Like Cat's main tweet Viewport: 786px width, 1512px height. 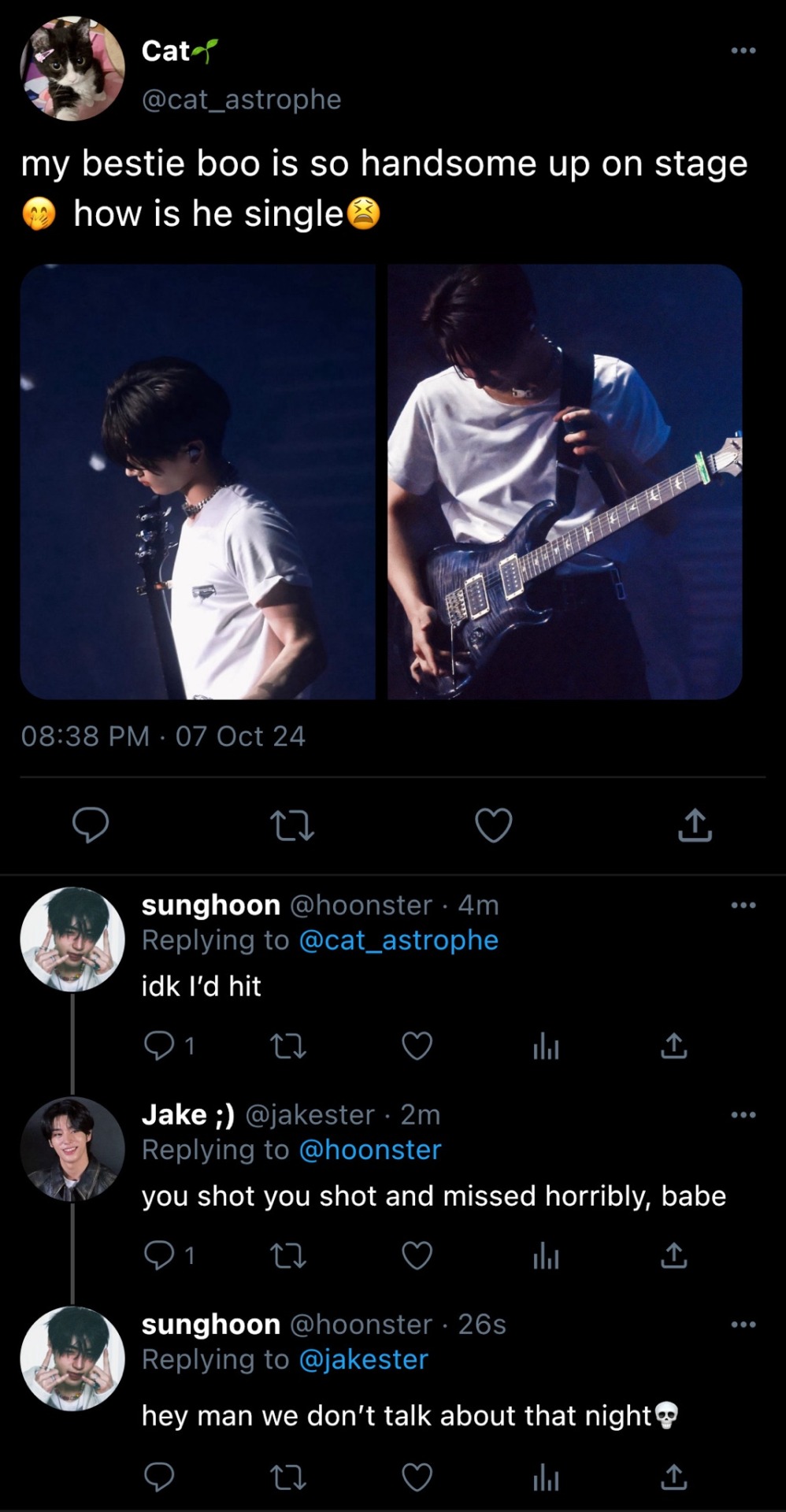point(494,825)
